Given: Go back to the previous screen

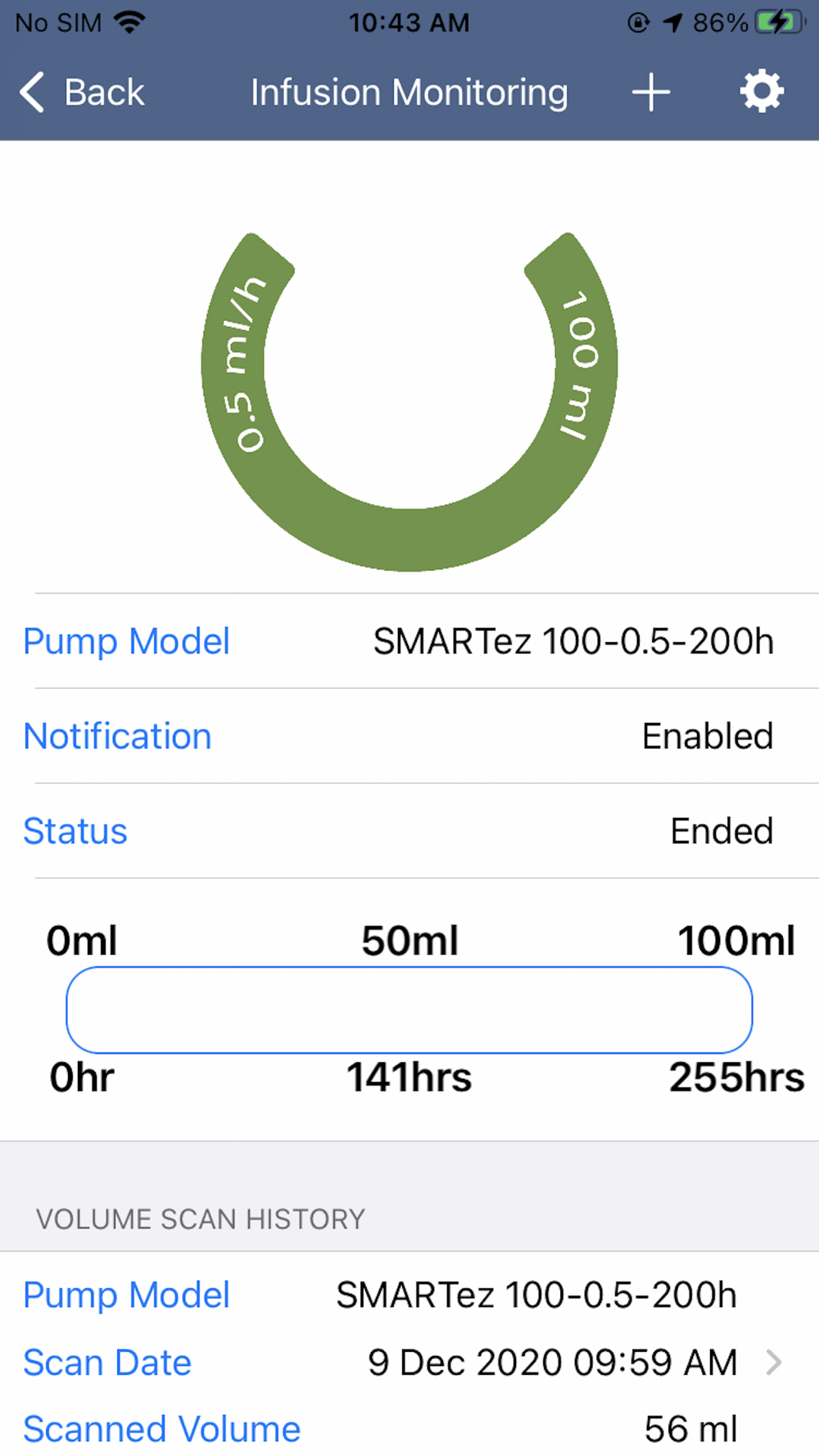Looking at the screenshot, I should pyautogui.click(x=82, y=92).
